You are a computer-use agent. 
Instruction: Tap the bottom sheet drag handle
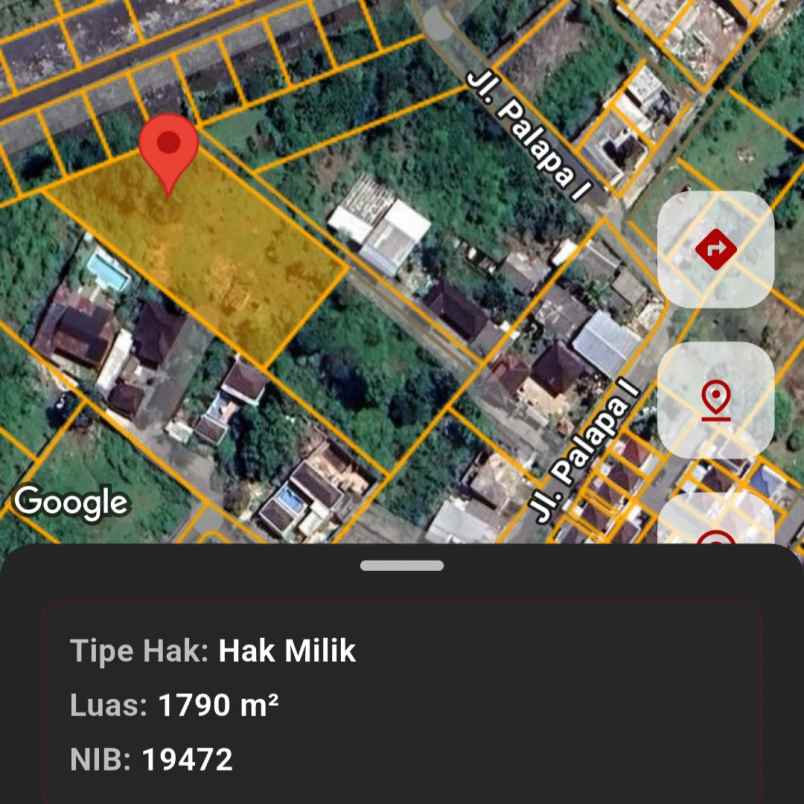point(402,566)
